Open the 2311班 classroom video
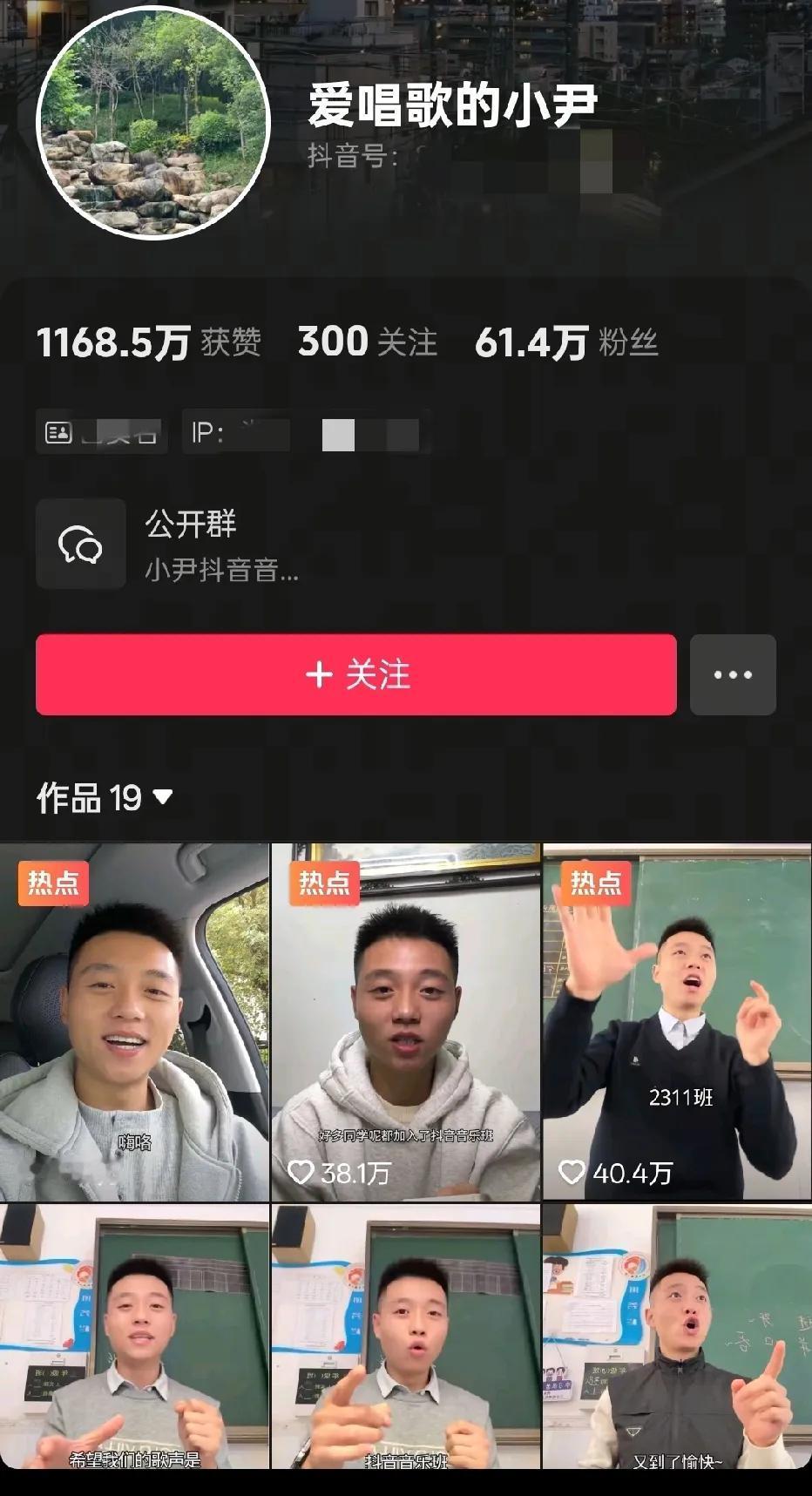This screenshot has height=1496, width=812. [x=676, y=1019]
